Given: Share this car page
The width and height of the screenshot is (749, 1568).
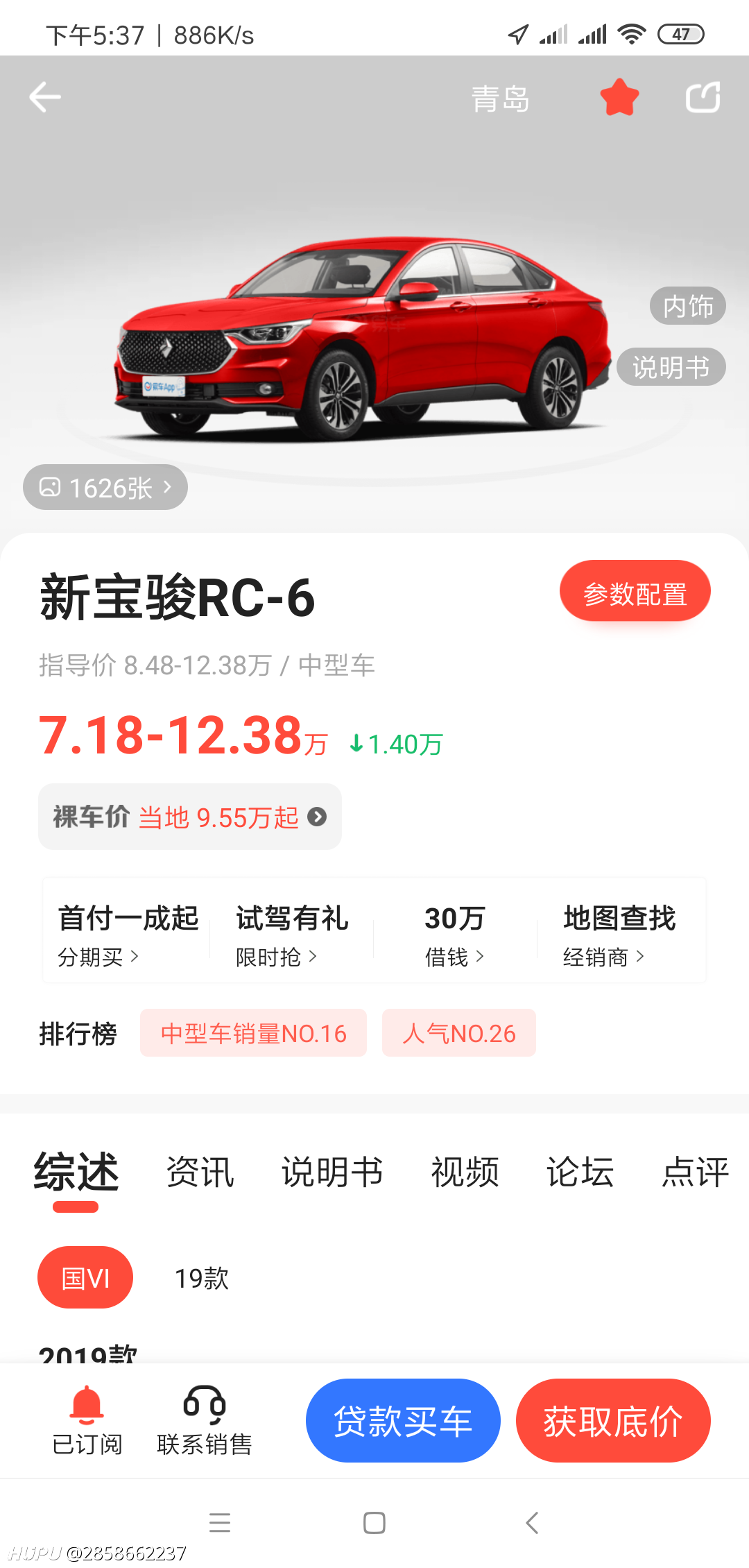Looking at the screenshot, I should coord(703,97).
